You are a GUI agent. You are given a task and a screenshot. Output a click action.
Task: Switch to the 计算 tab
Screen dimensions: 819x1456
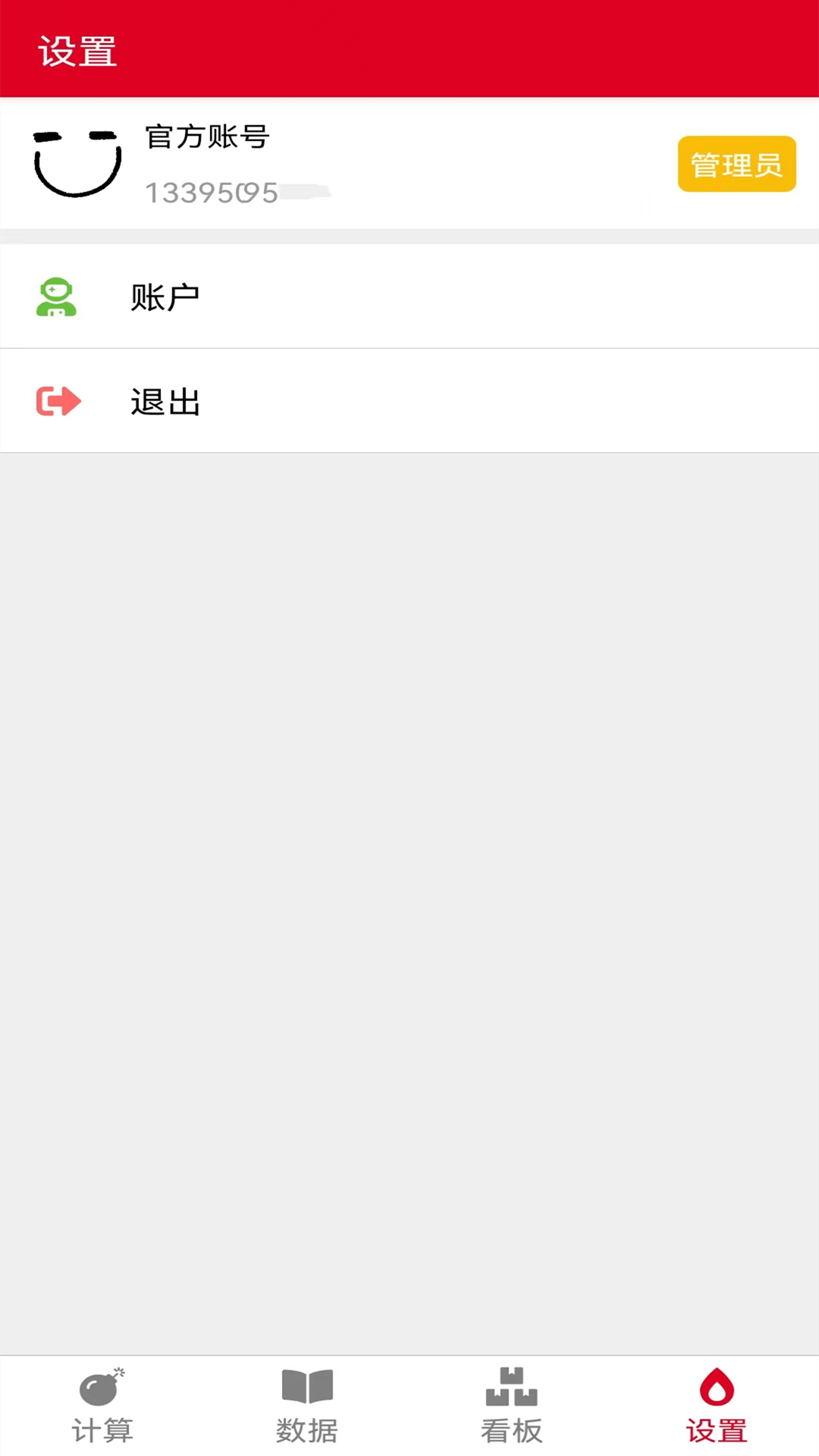(102, 1407)
